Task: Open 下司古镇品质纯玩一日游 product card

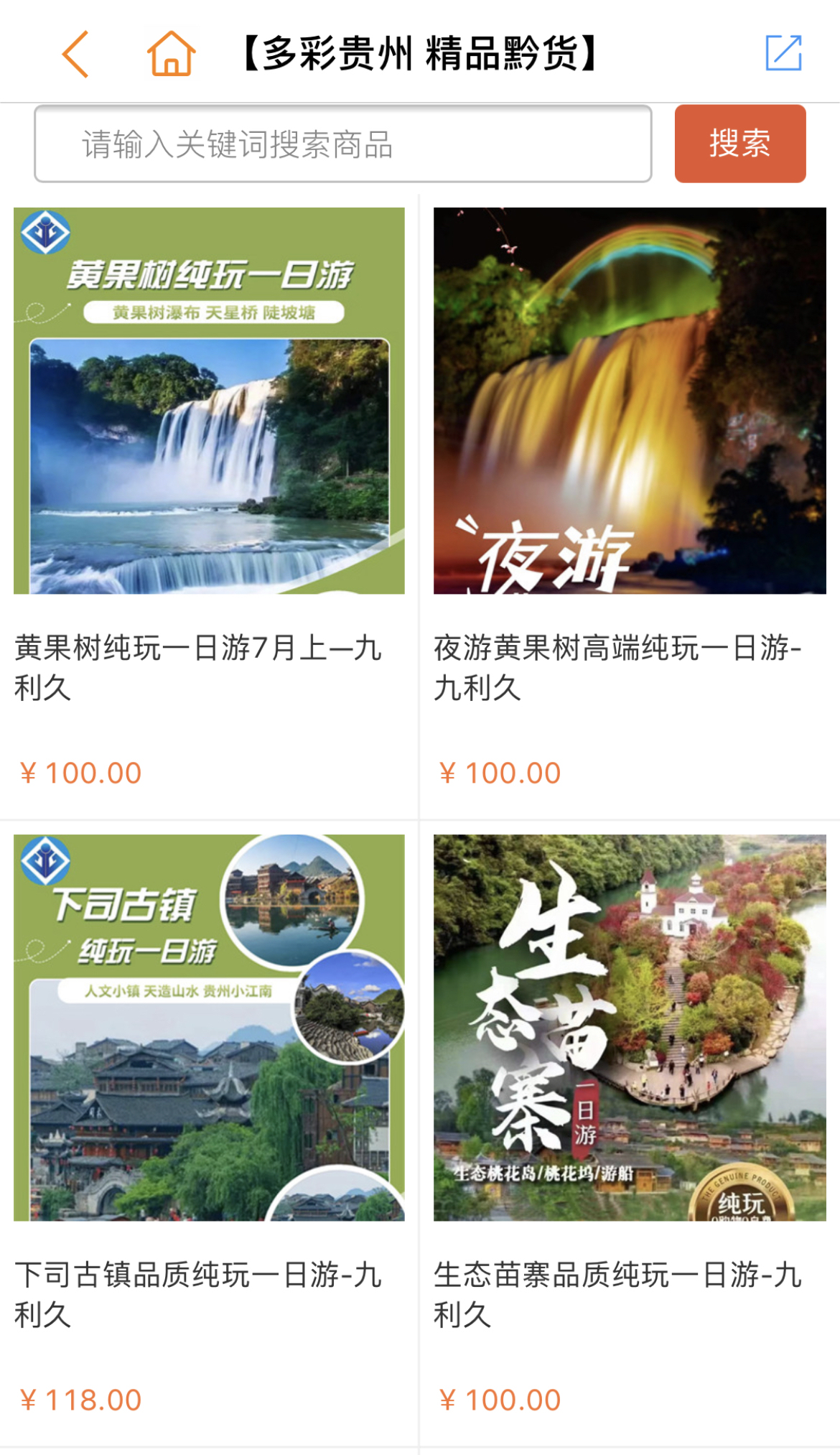Action: (209, 1133)
